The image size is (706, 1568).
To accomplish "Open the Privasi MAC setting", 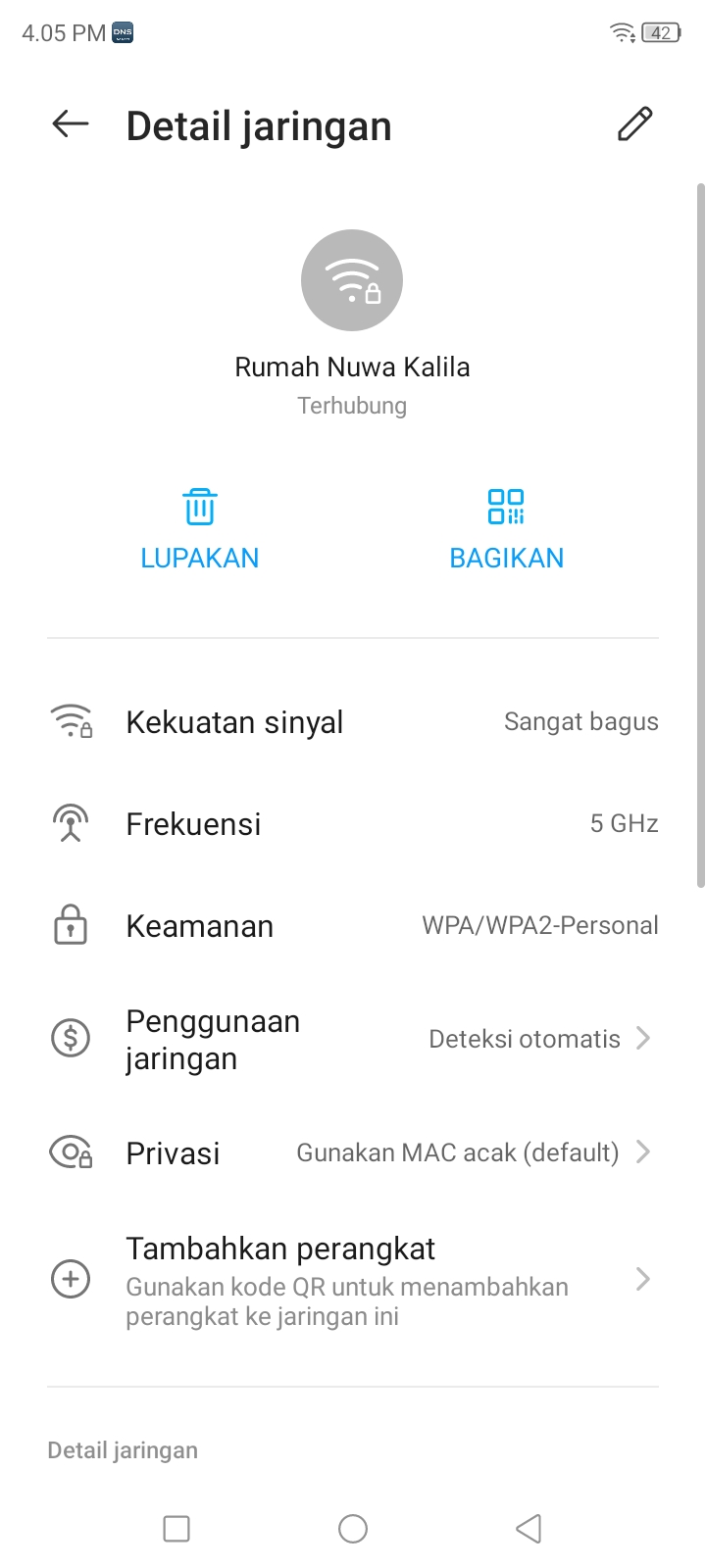I will [353, 1152].
